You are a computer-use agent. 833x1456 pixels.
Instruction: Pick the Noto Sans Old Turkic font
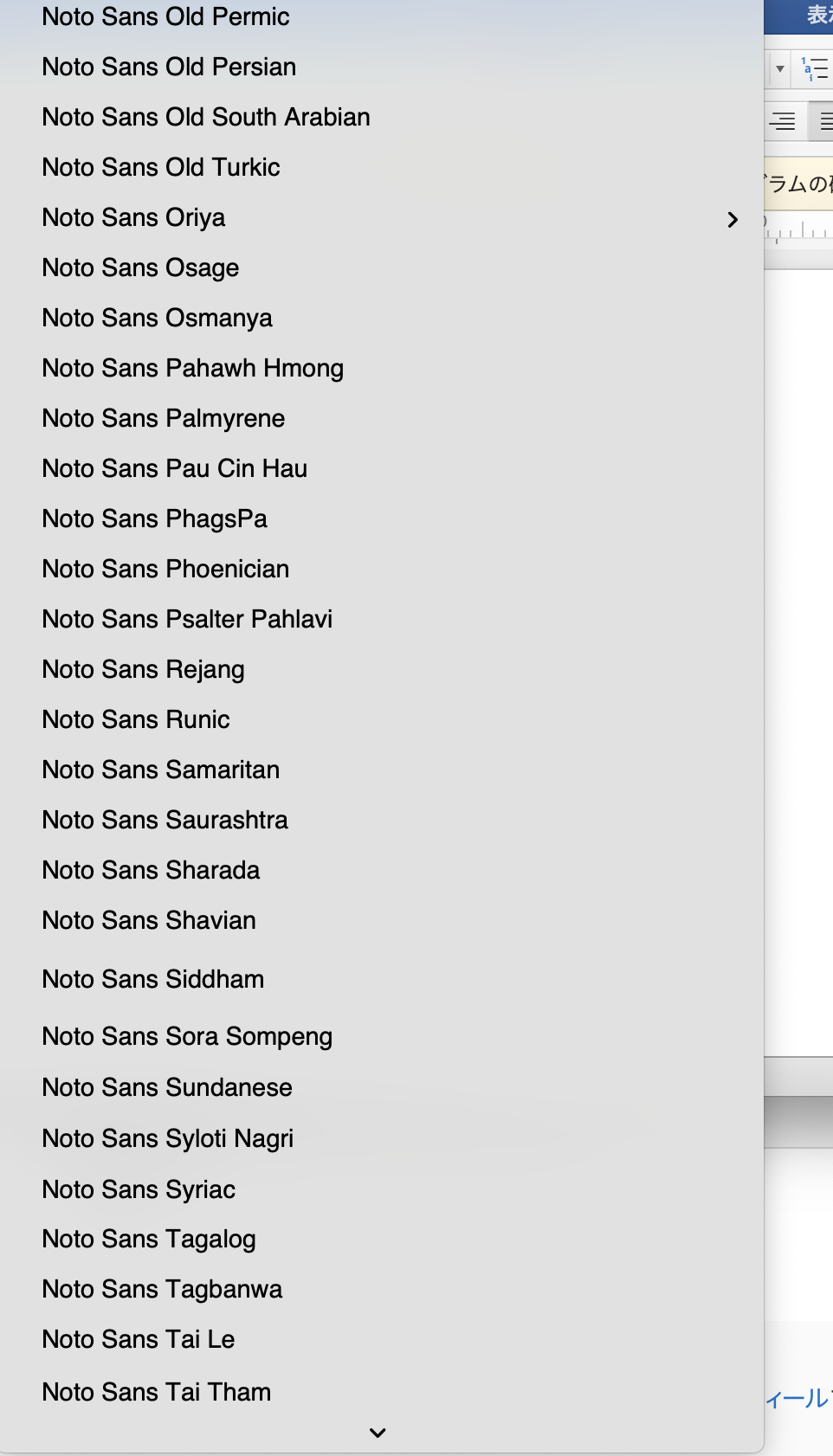[x=161, y=167]
